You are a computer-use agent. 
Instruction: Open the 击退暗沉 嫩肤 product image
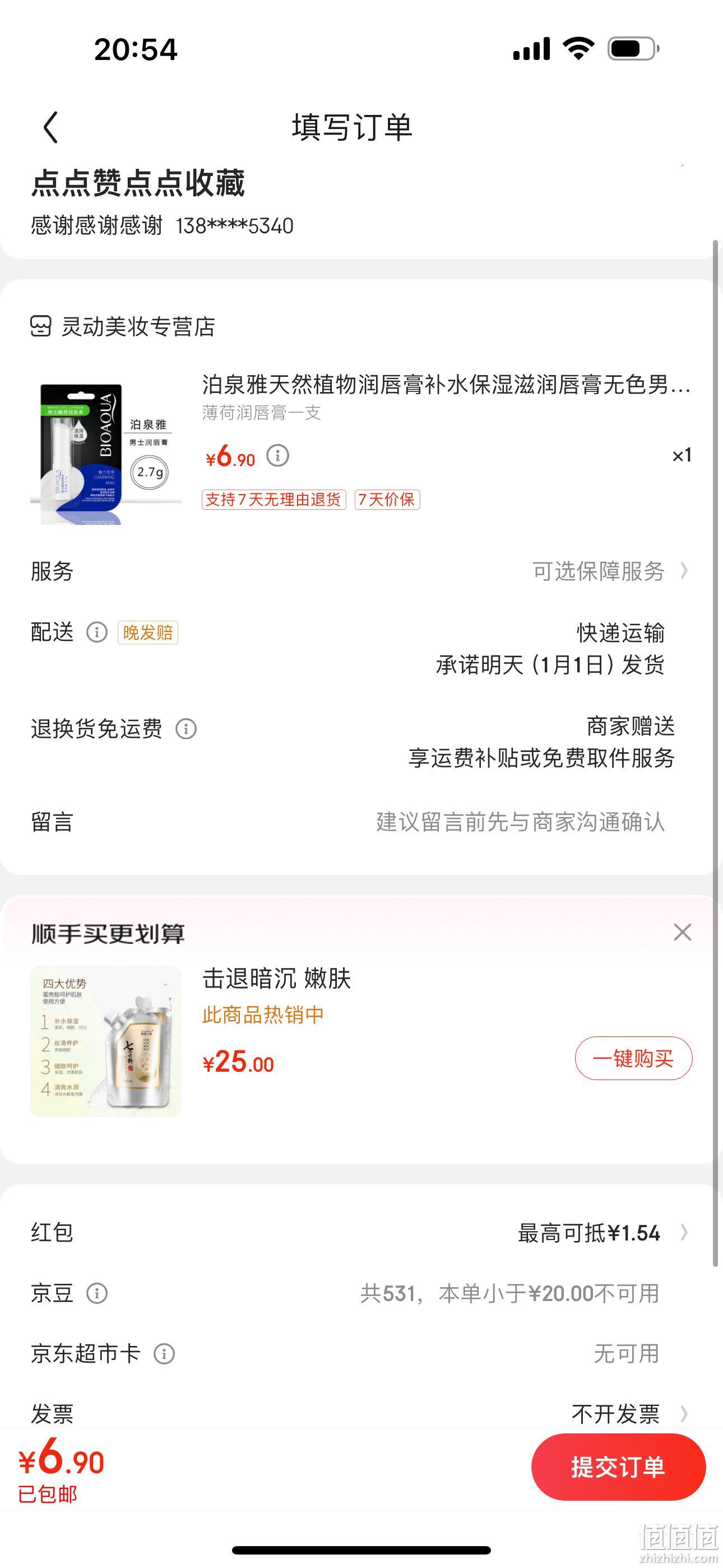tap(106, 1041)
